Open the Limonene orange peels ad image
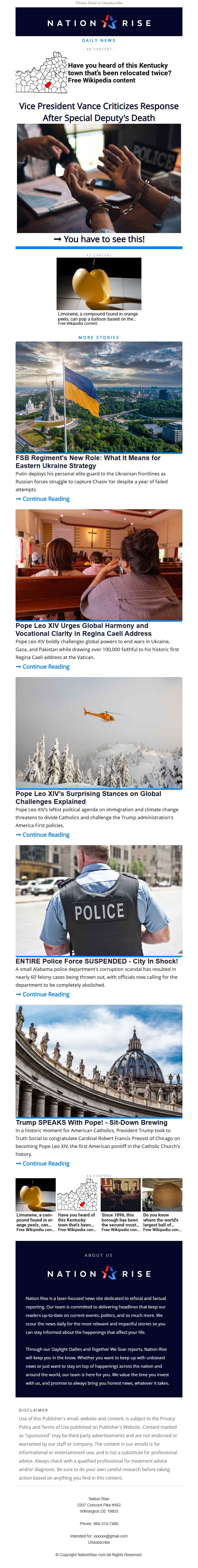Viewport: 198px width, 1568px height. [99, 284]
